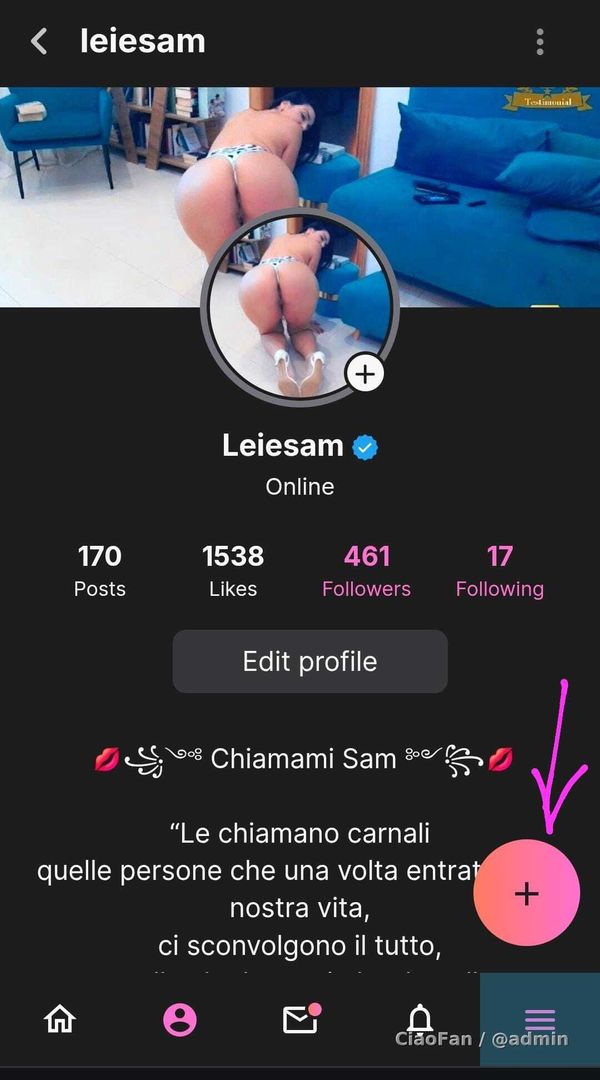Image resolution: width=600 pixels, height=1080 pixels.
Task: Open the messages envelope tab
Action: click(300, 1019)
